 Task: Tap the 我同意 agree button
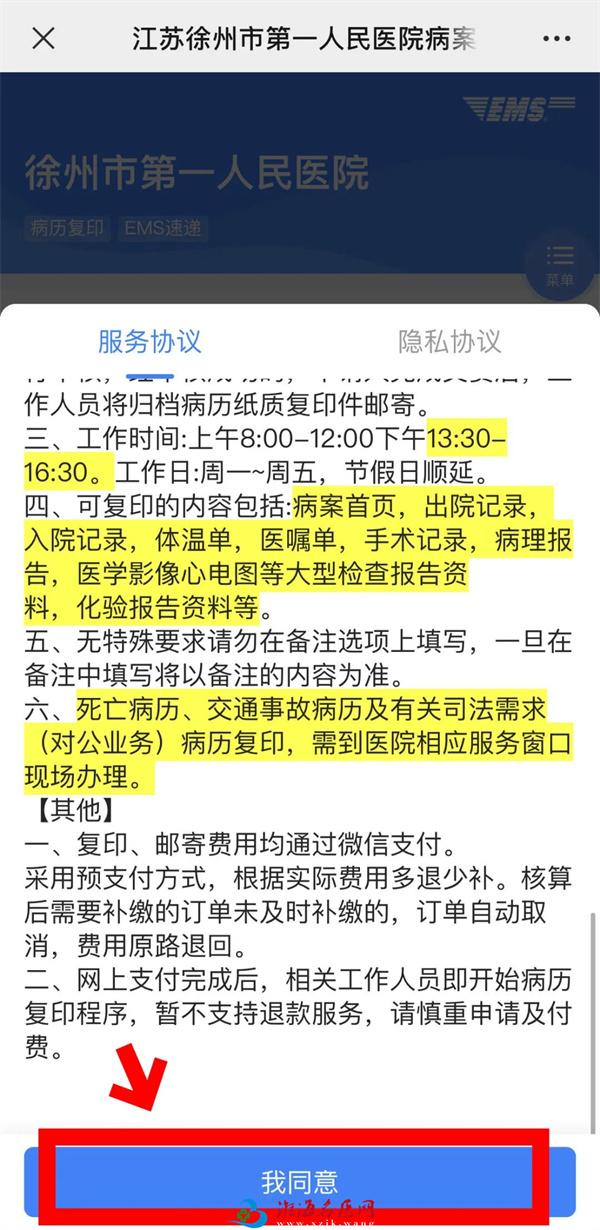299,1181
